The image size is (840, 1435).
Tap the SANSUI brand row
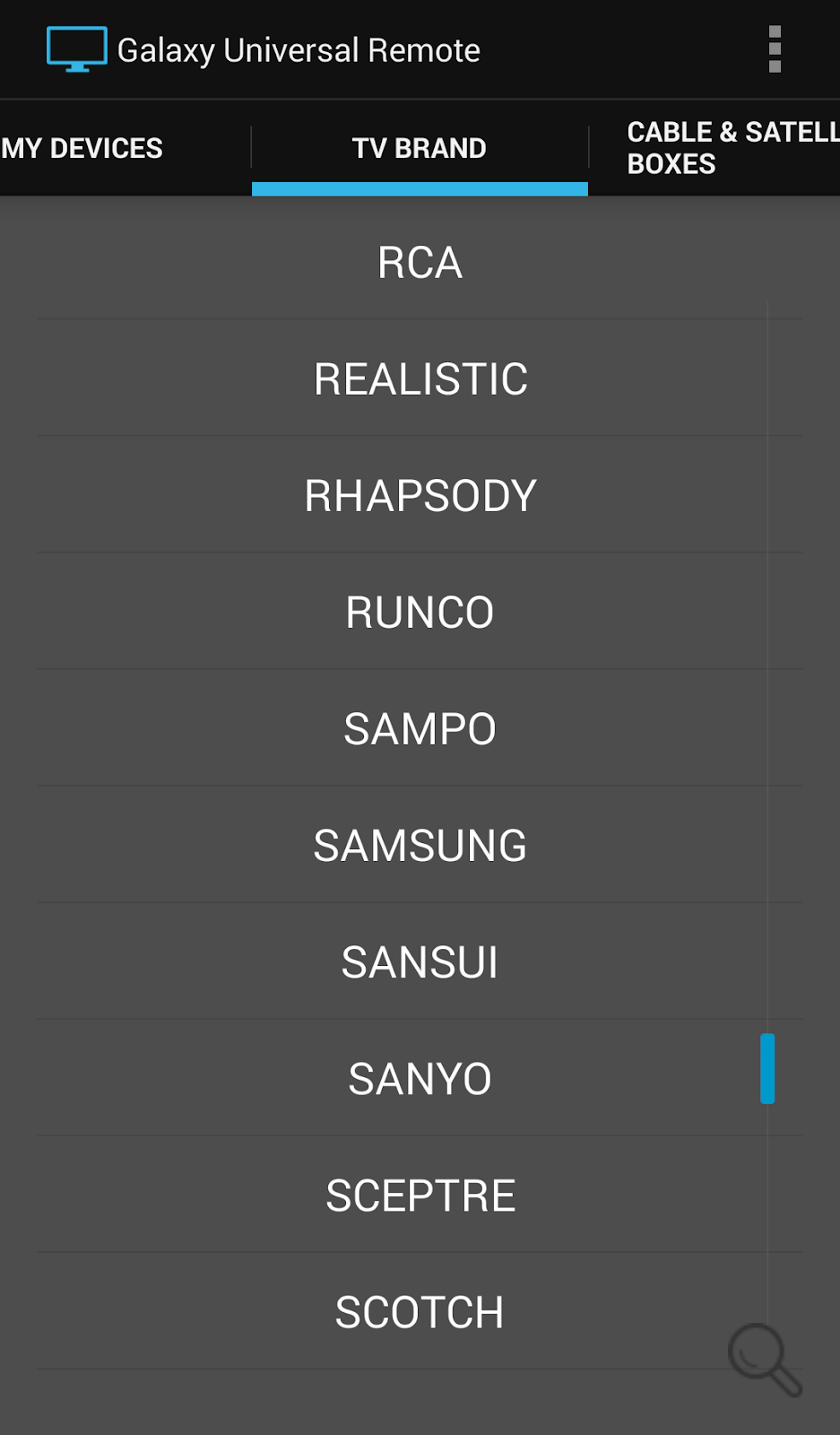coord(420,961)
